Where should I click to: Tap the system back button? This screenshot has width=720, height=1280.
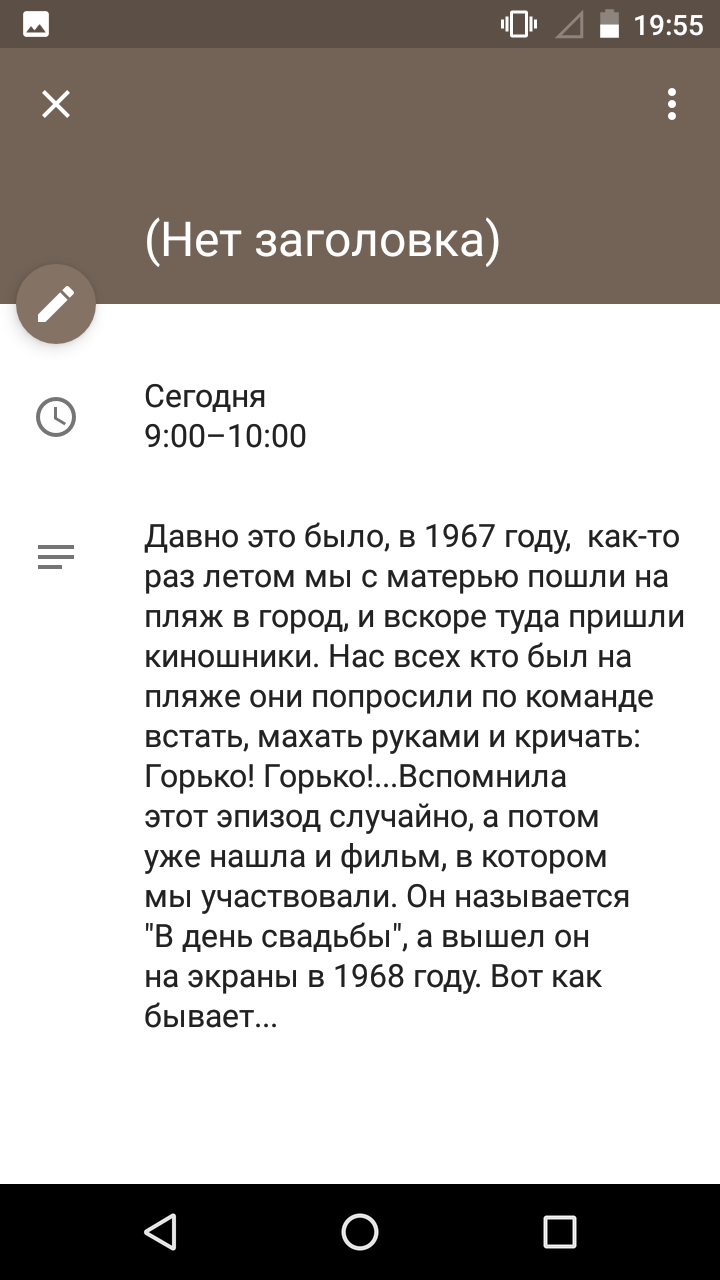pos(160,1232)
